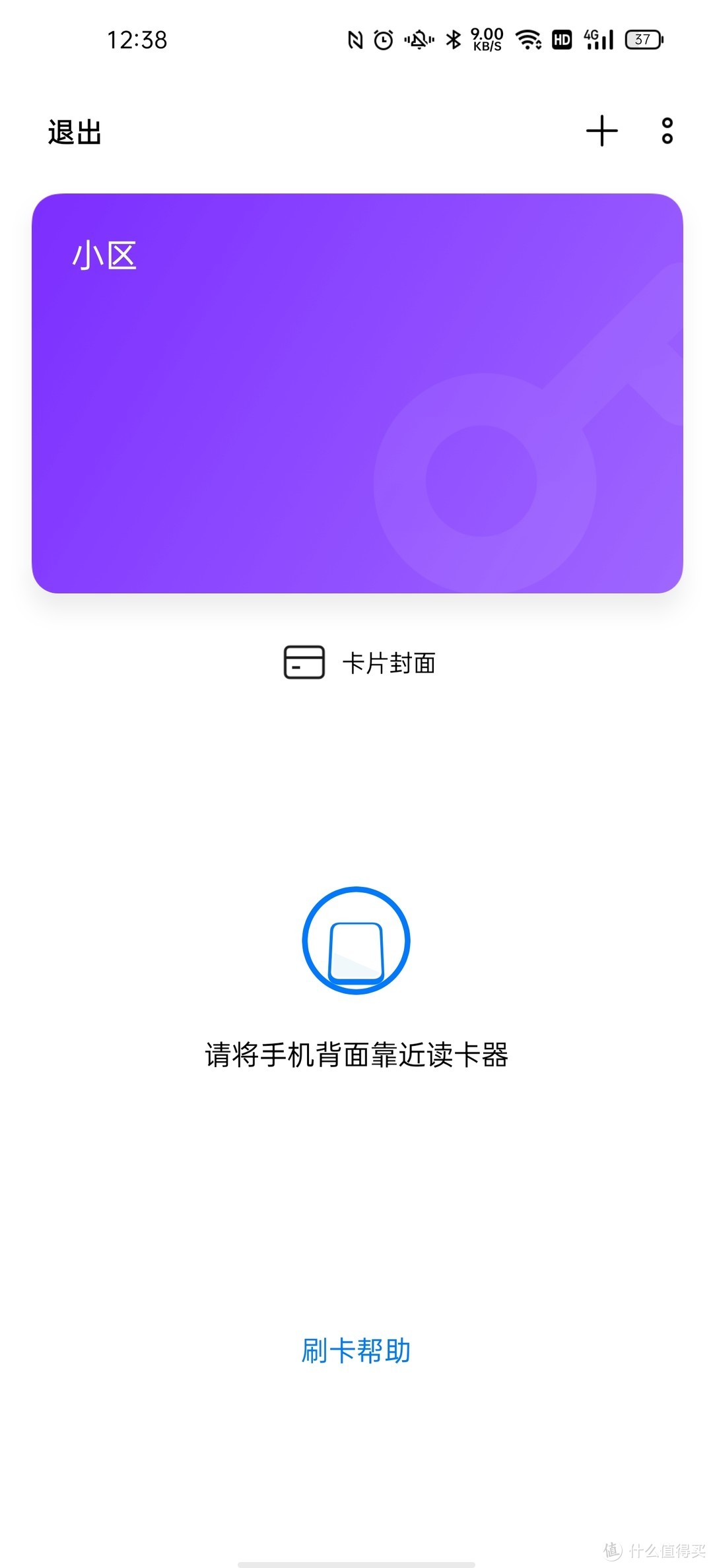
Task: Expand the card cover selection panel
Action: coord(356,663)
